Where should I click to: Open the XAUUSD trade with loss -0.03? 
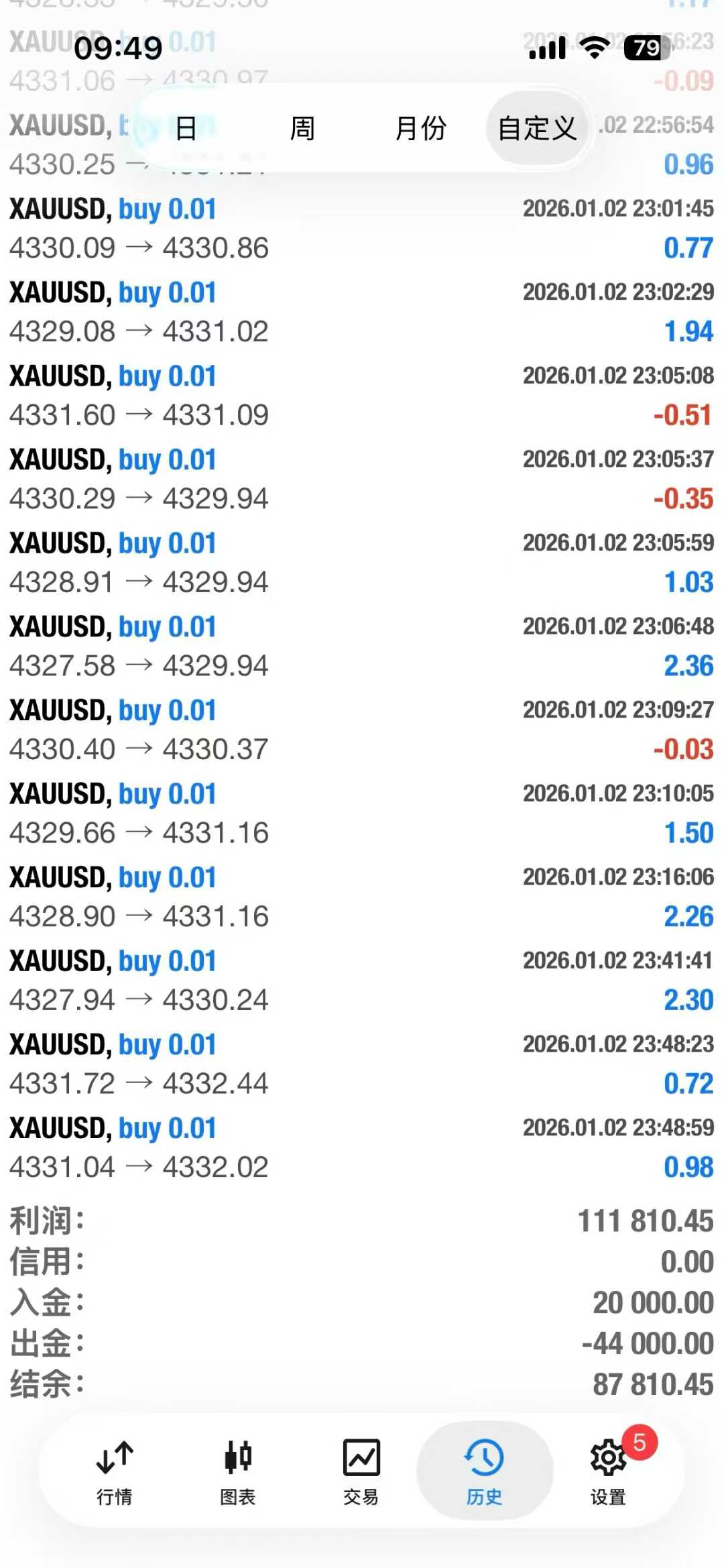click(x=362, y=730)
